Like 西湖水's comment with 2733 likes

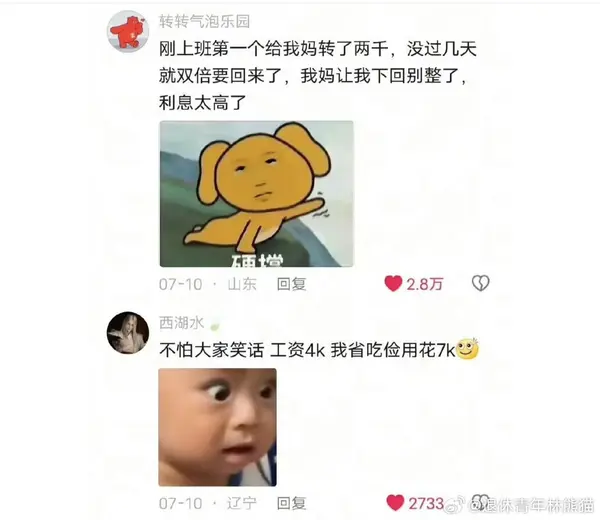click(395, 503)
